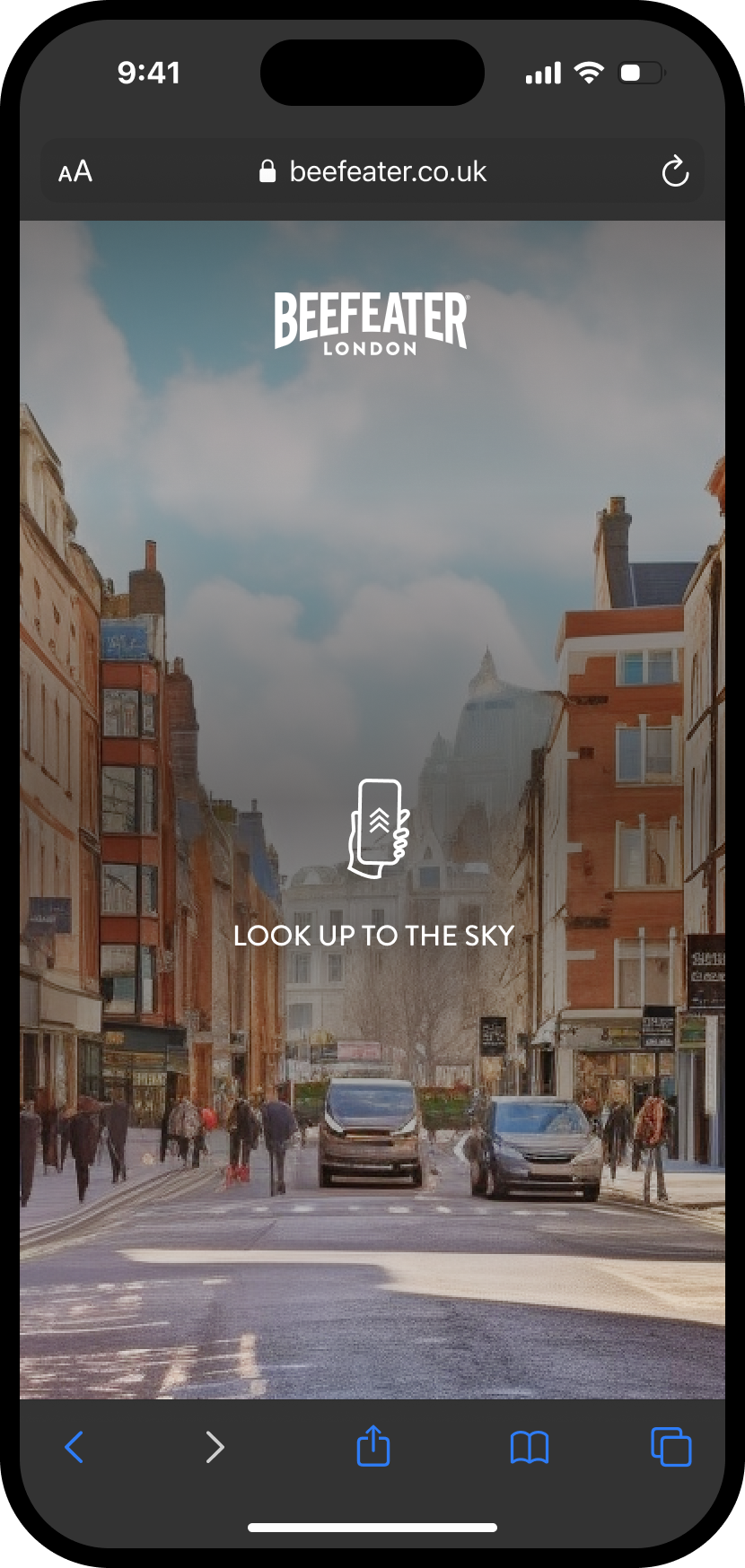The width and height of the screenshot is (745, 1568).
Task: Go back to the previous page
Action: tap(74, 1446)
